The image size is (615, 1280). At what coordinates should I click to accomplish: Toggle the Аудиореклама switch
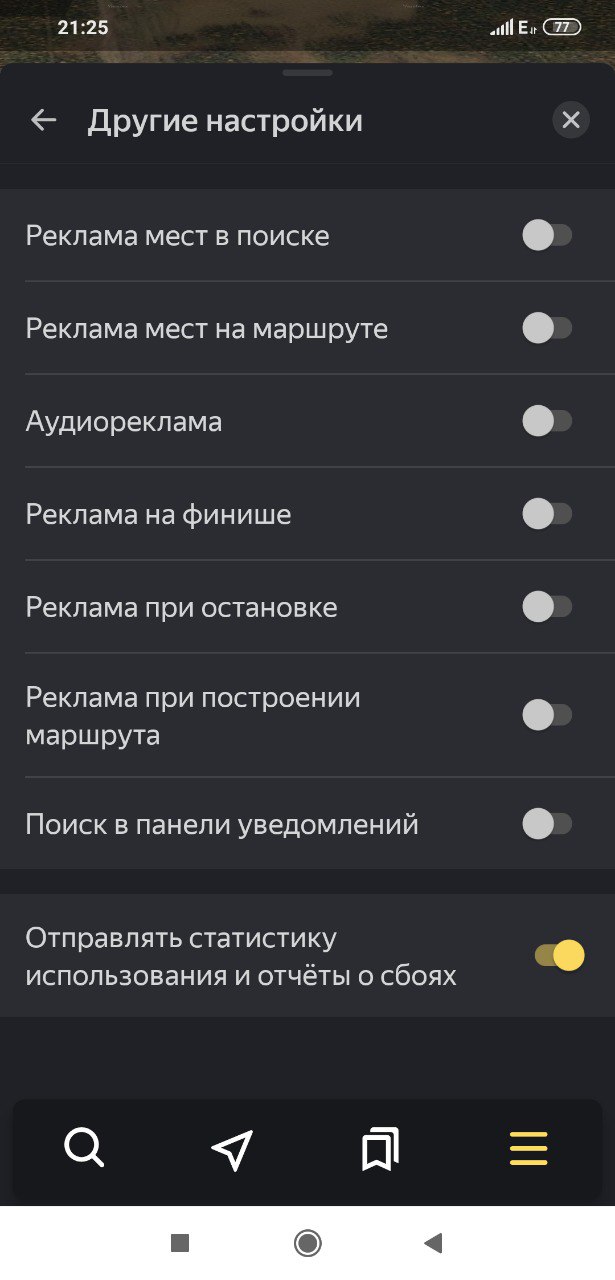(547, 421)
